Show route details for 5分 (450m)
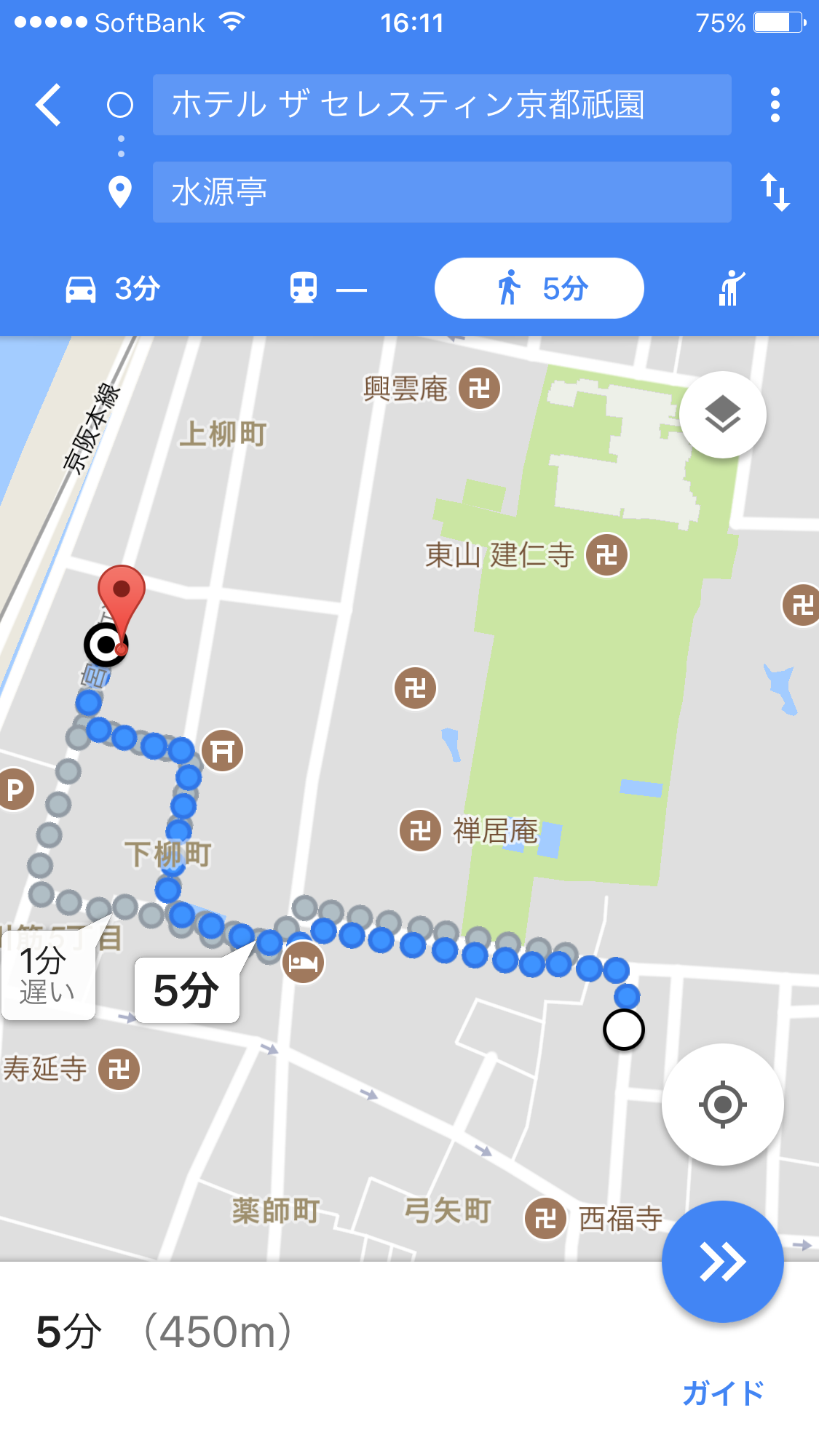This screenshot has width=819, height=1456. [164, 1332]
